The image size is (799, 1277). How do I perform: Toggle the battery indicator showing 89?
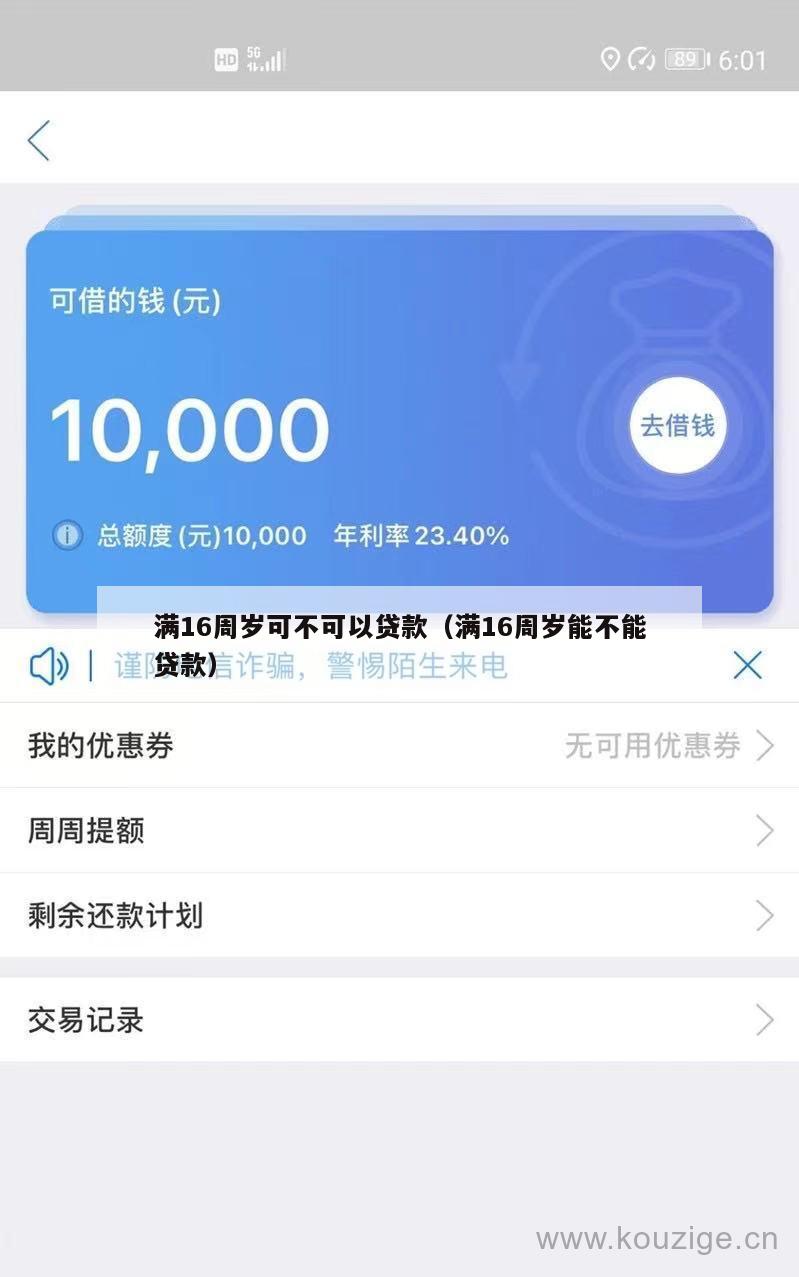(685, 60)
